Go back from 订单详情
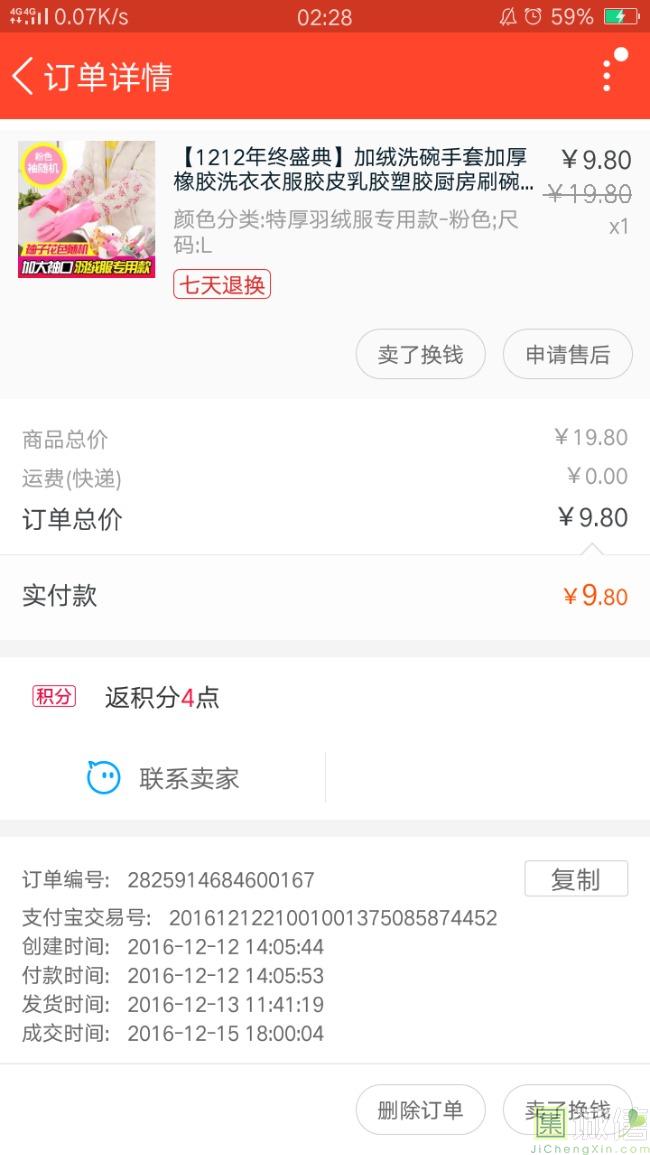 (23, 76)
